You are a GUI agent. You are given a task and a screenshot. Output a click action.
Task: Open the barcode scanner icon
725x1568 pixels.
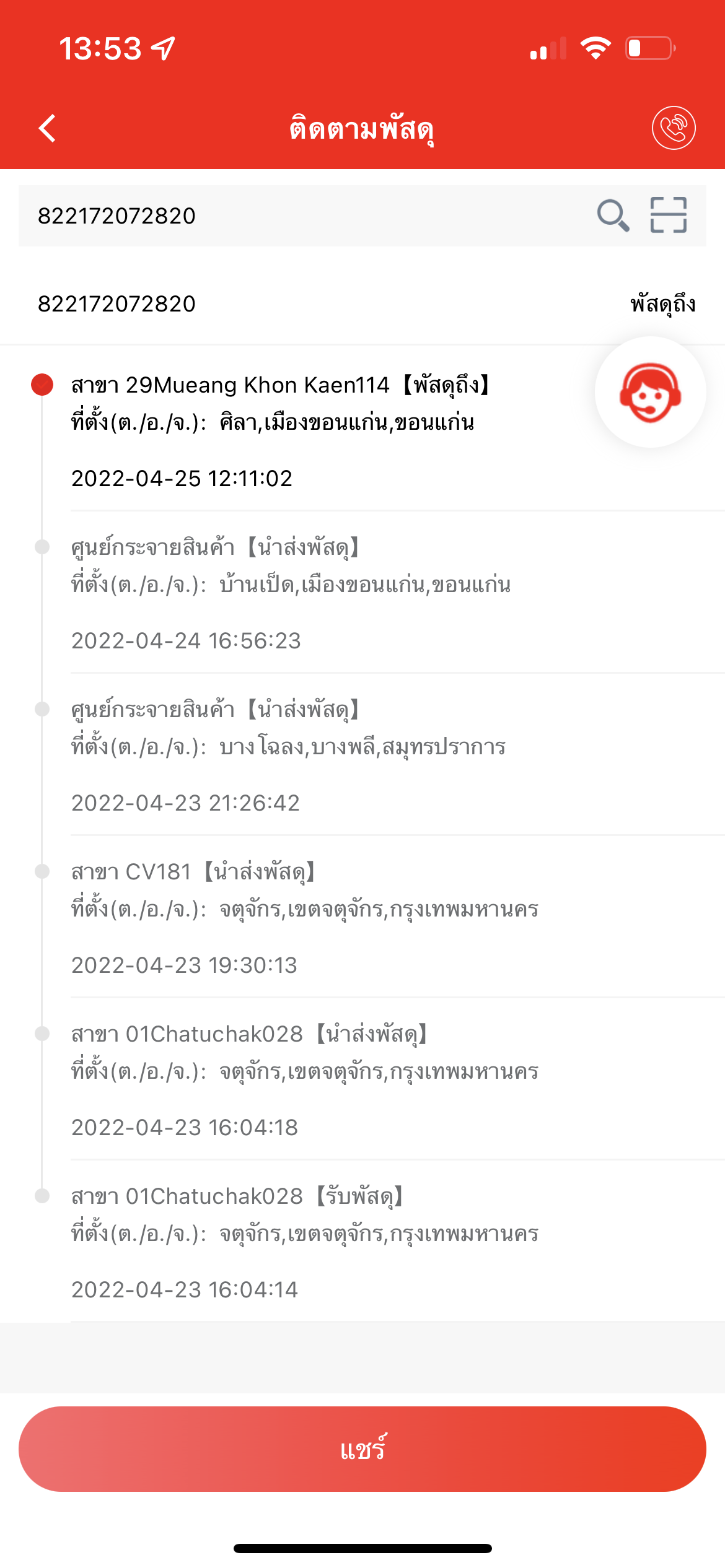tap(669, 215)
